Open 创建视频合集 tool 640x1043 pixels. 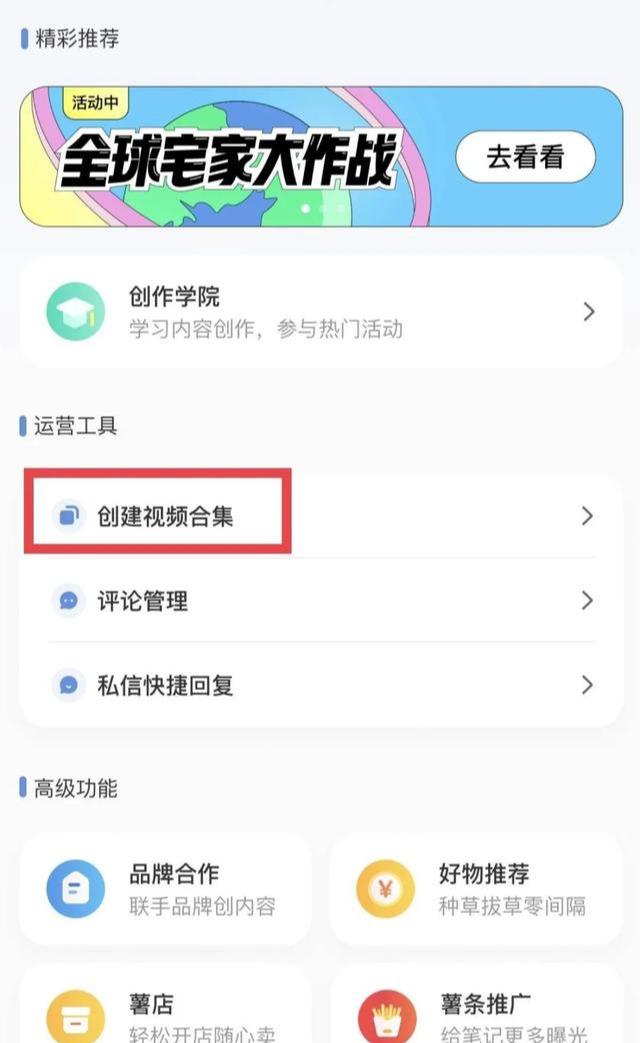click(320, 516)
